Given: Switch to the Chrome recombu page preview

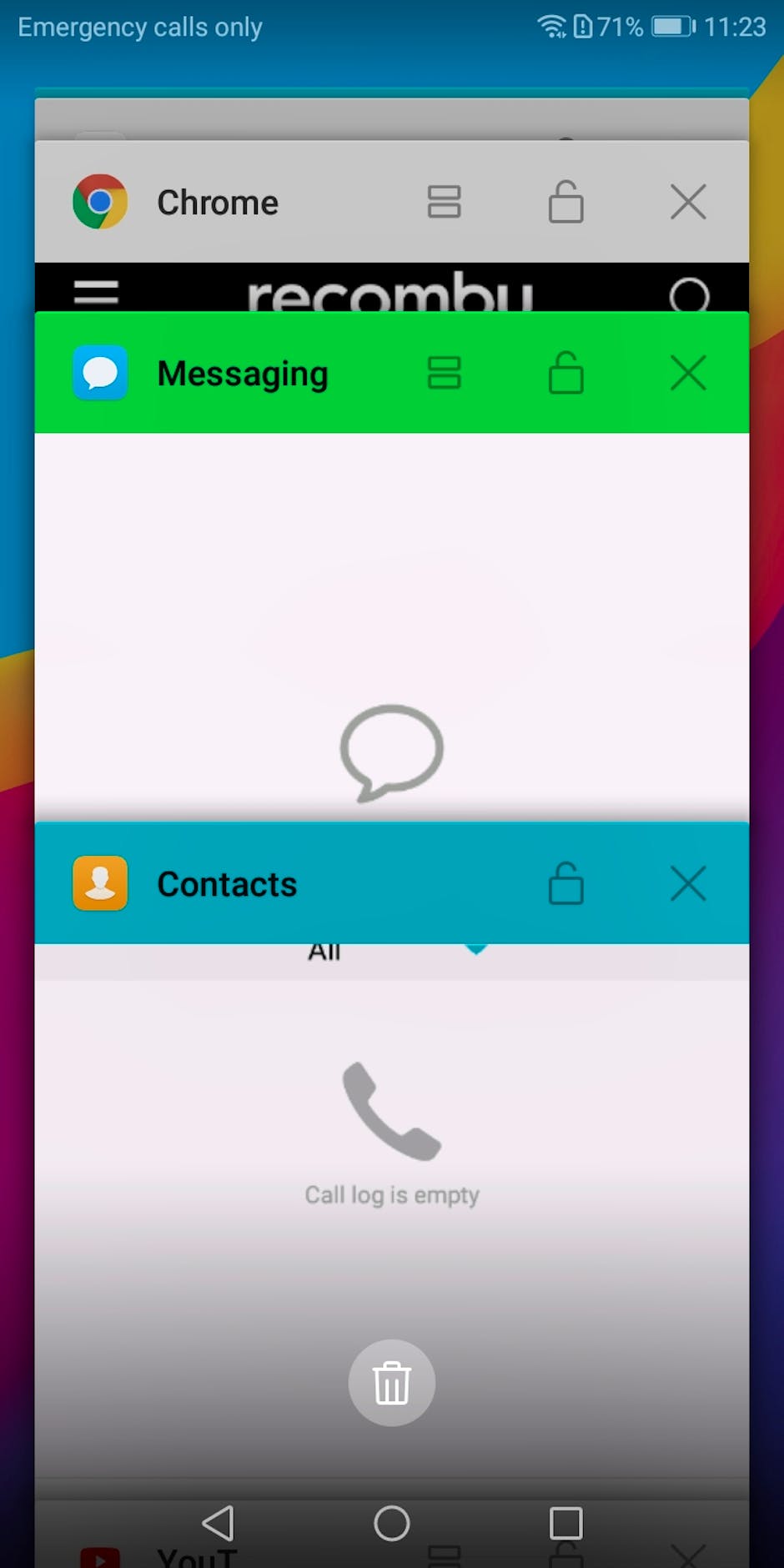Looking at the screenshot, I should pos(391,288).
